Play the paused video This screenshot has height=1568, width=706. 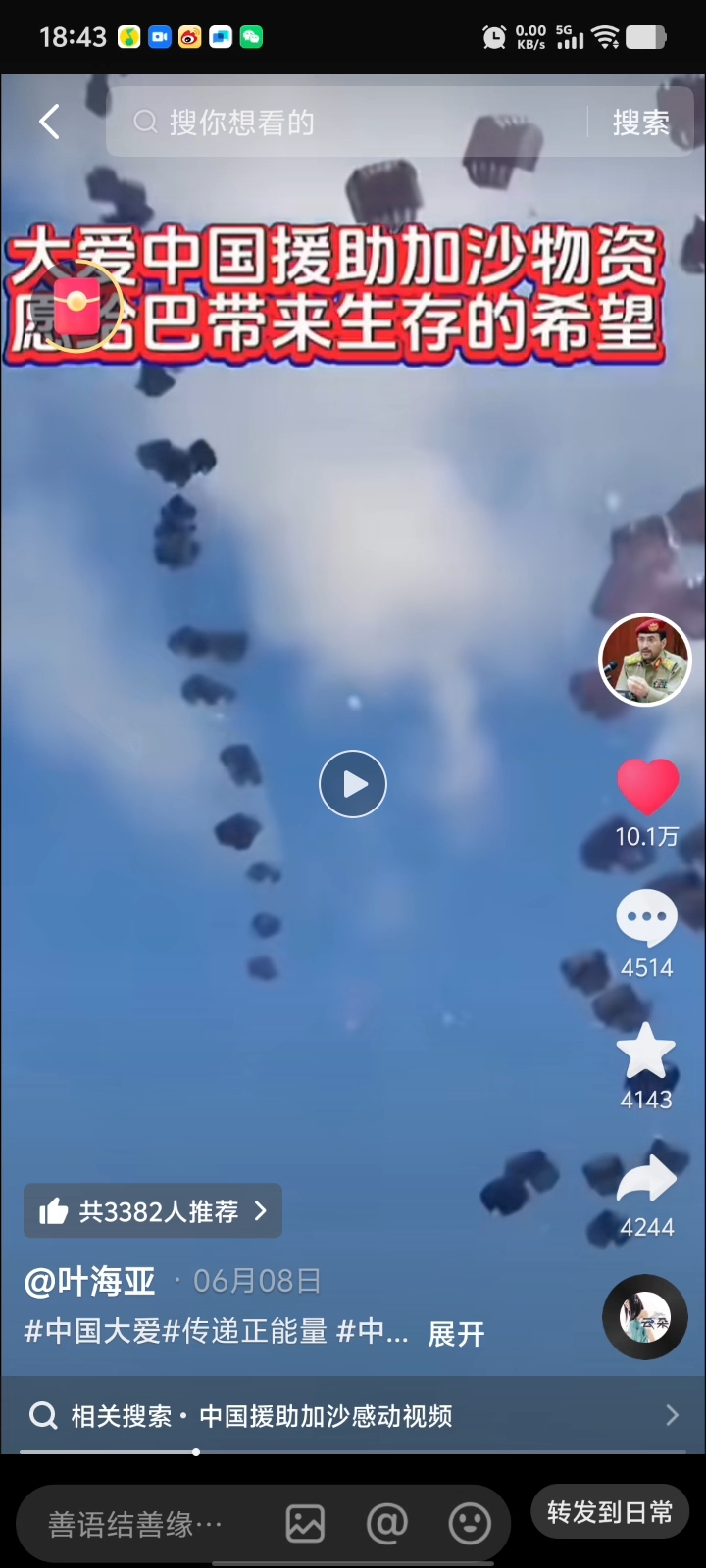pyautogui.click(x=353, y=784)
